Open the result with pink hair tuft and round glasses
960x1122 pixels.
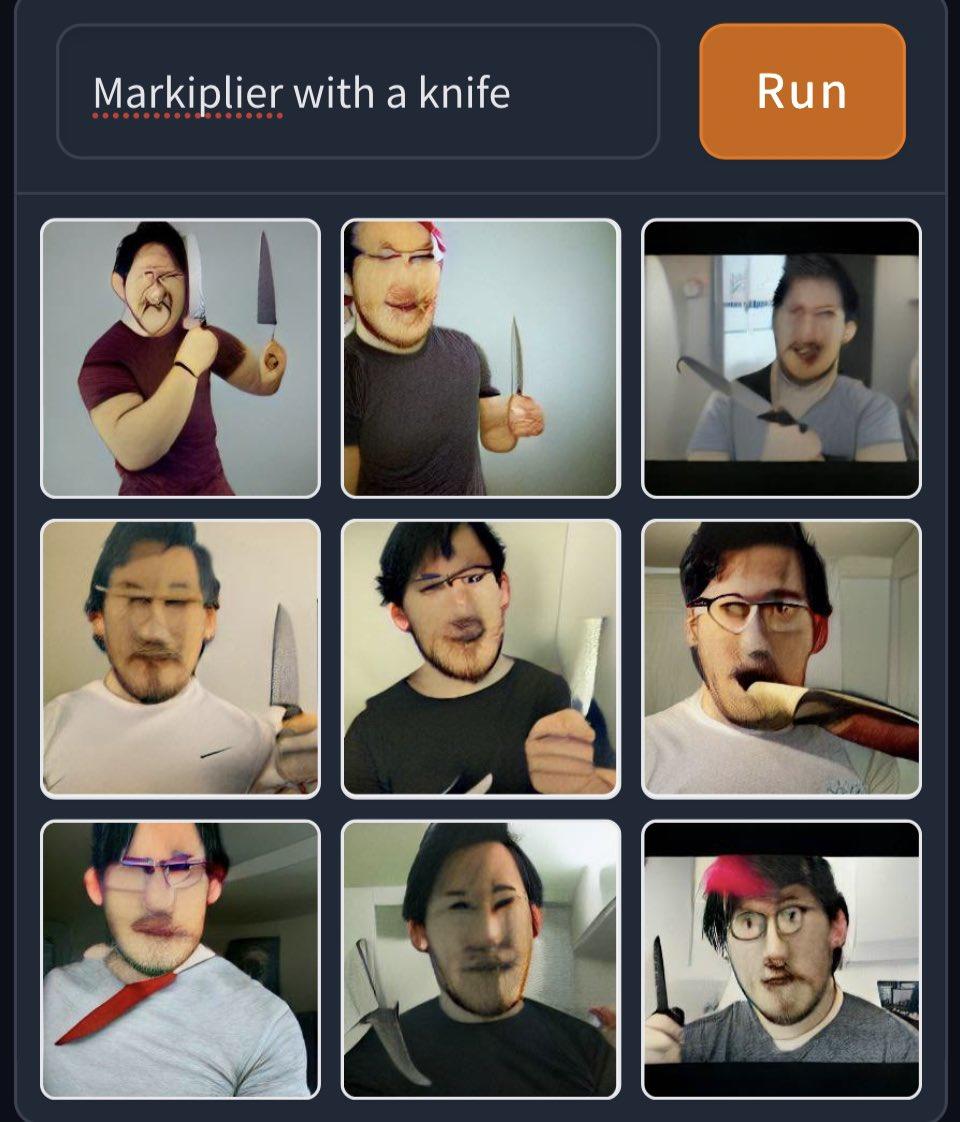point(781,958)
